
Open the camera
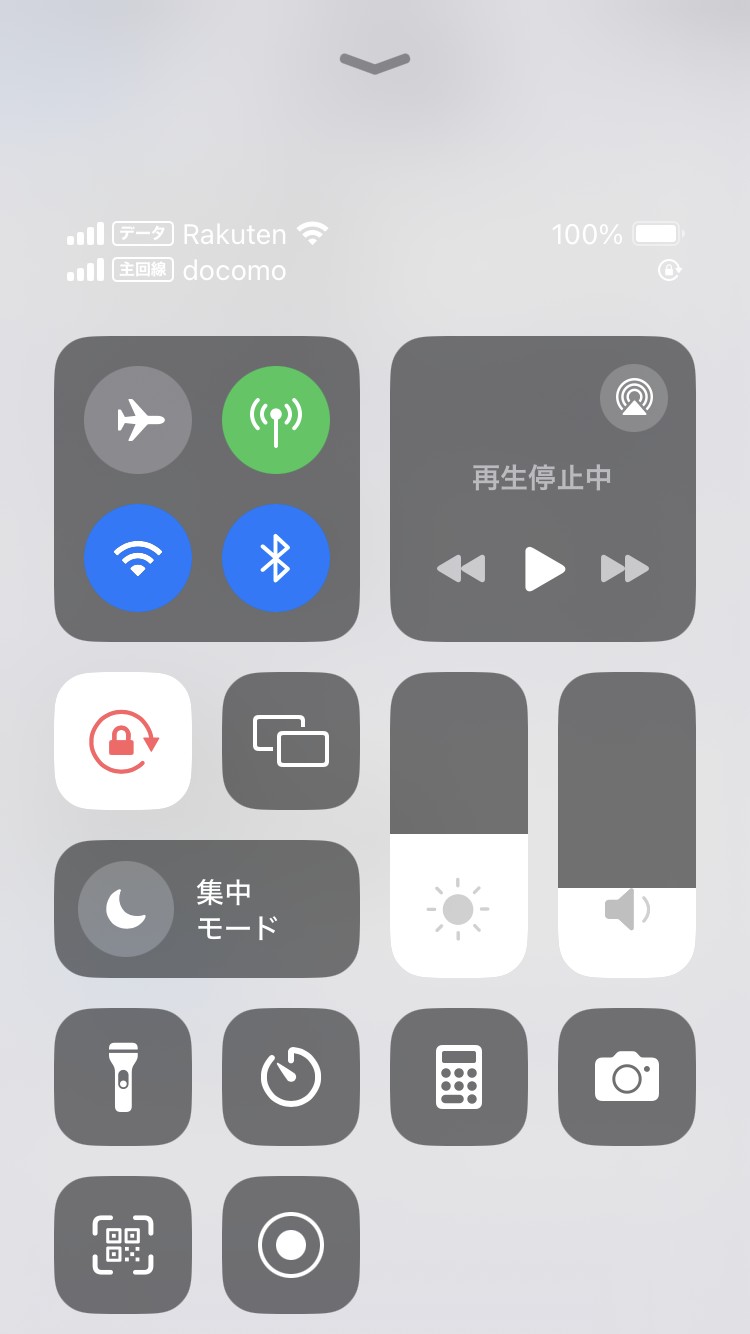click(x=627, y=1077)
